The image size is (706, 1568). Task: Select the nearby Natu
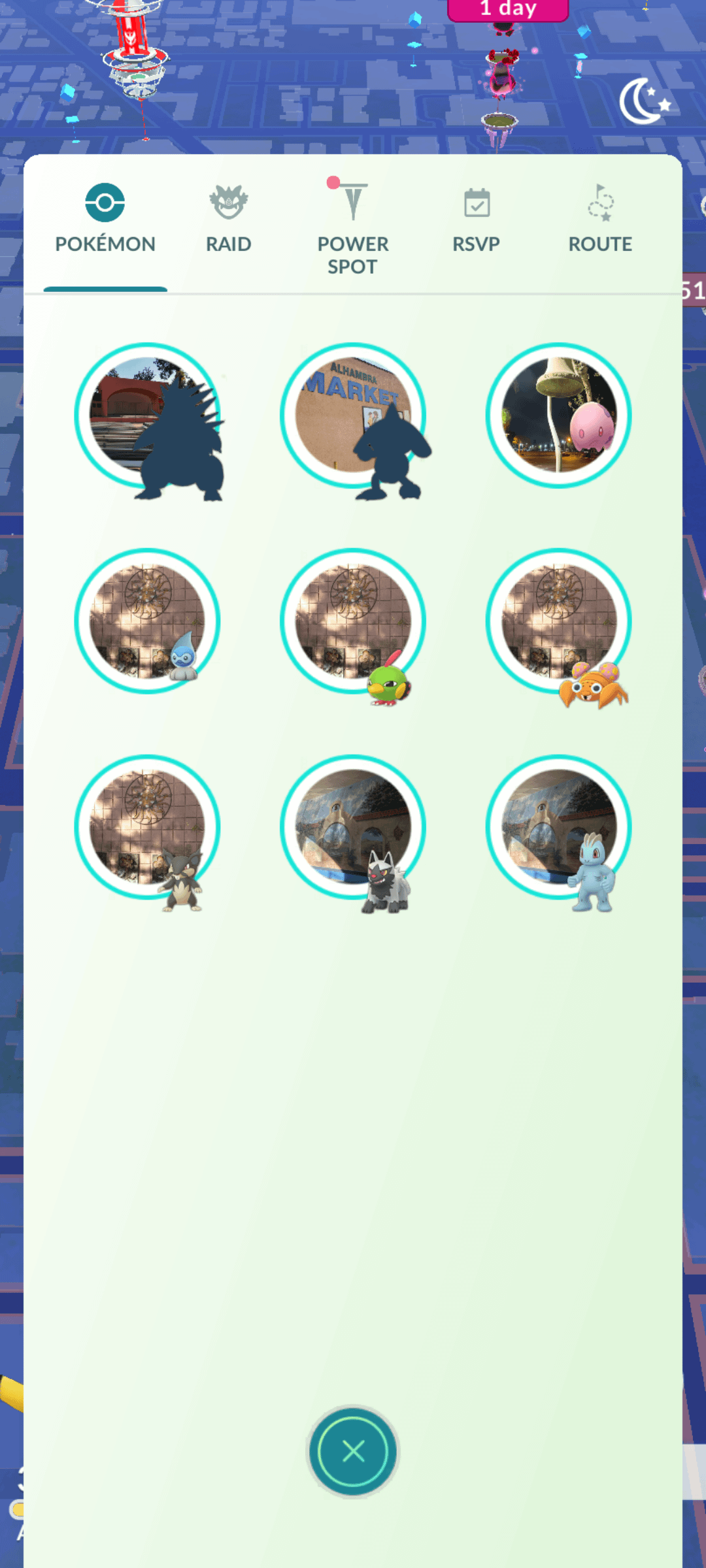point(353,622)
